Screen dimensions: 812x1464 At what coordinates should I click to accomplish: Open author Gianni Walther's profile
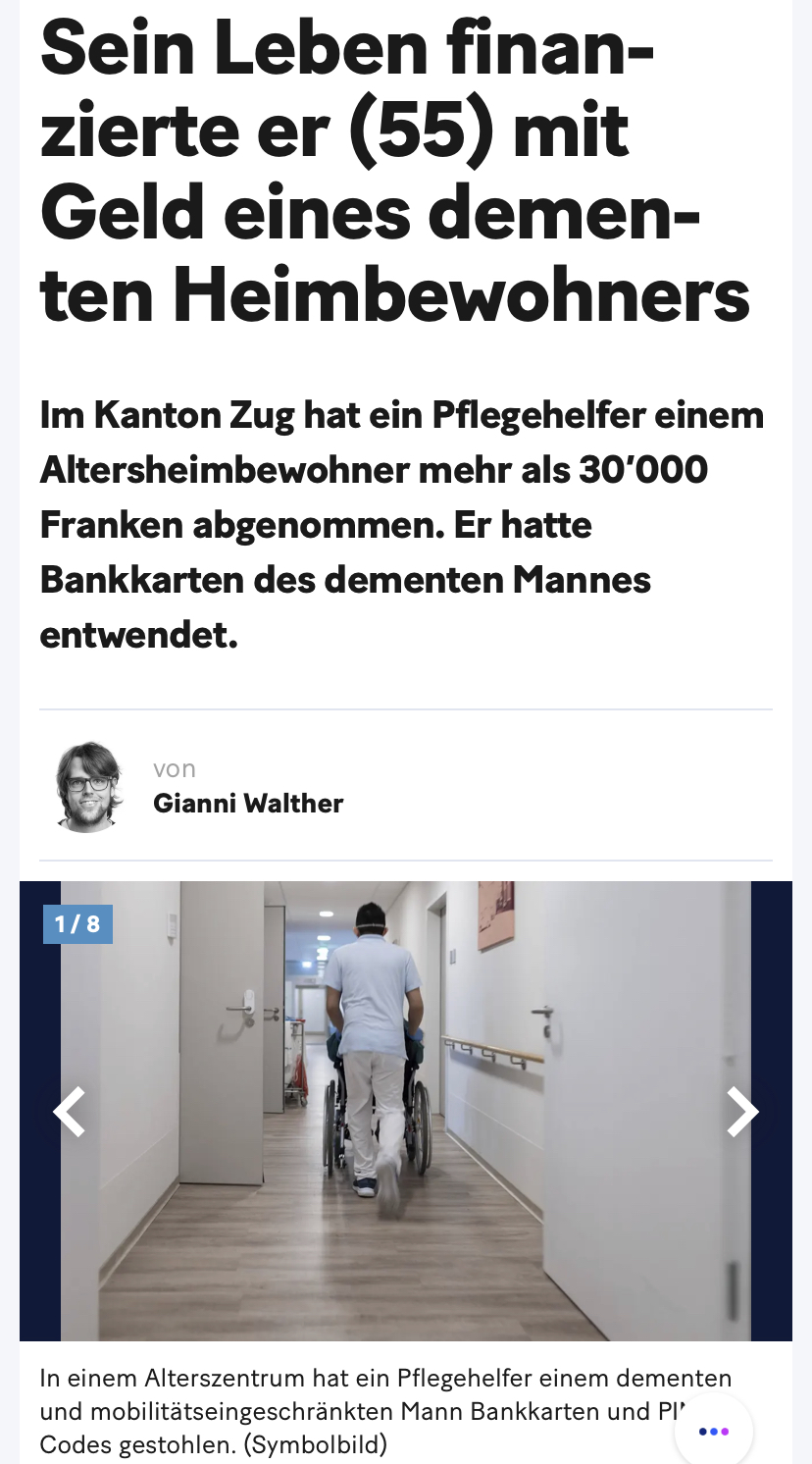[248, 803]
